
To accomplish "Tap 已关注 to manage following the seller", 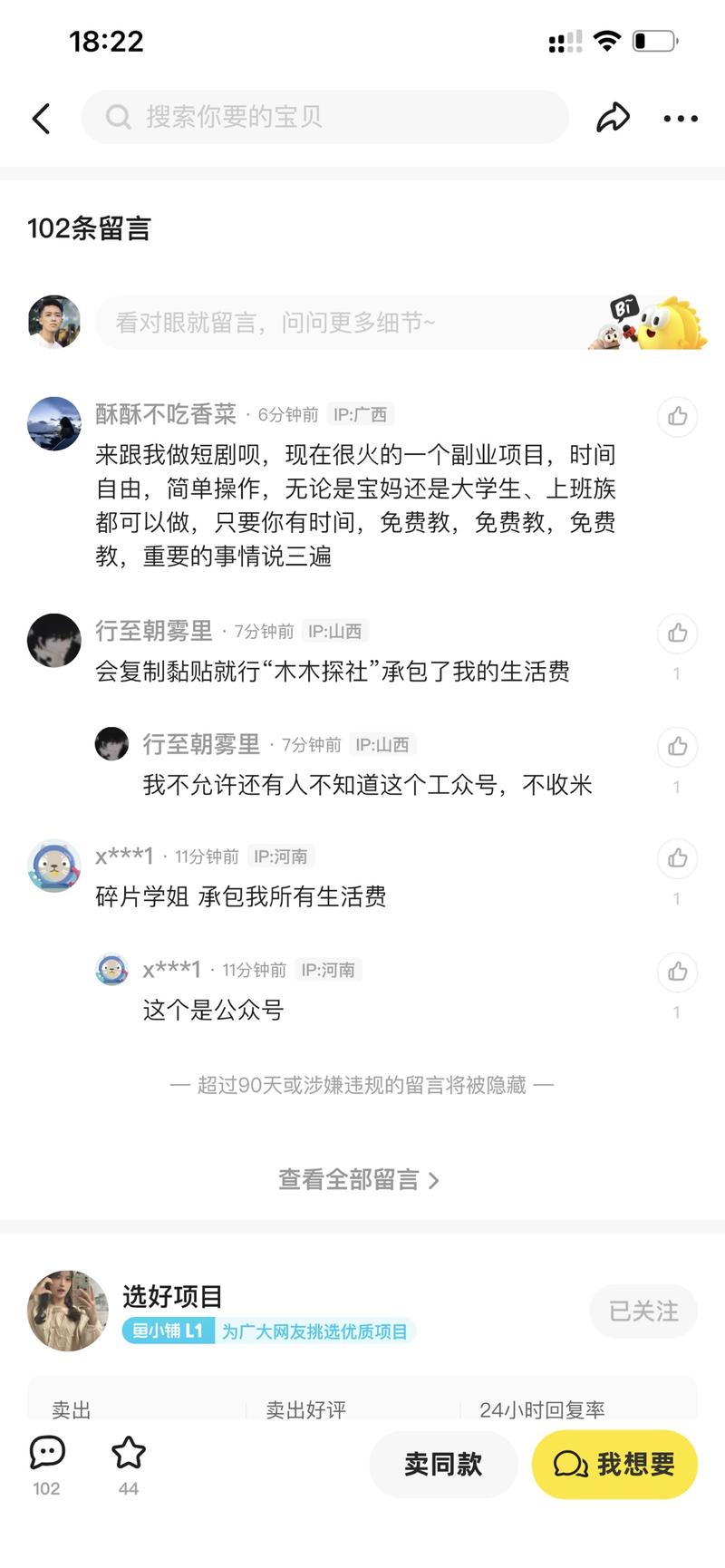I will pyautogui.click(x=643, y=1311).
